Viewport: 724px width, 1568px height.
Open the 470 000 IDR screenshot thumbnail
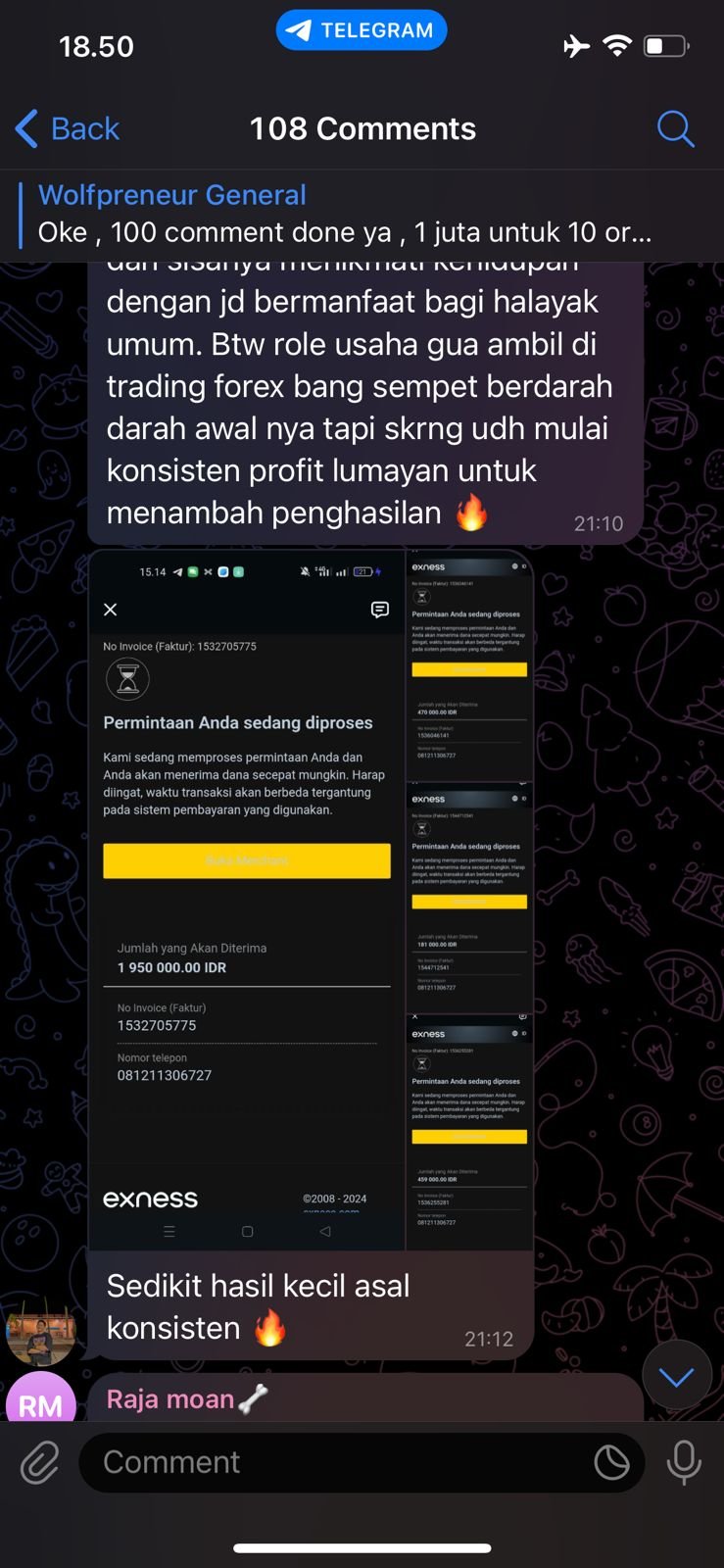469,667
